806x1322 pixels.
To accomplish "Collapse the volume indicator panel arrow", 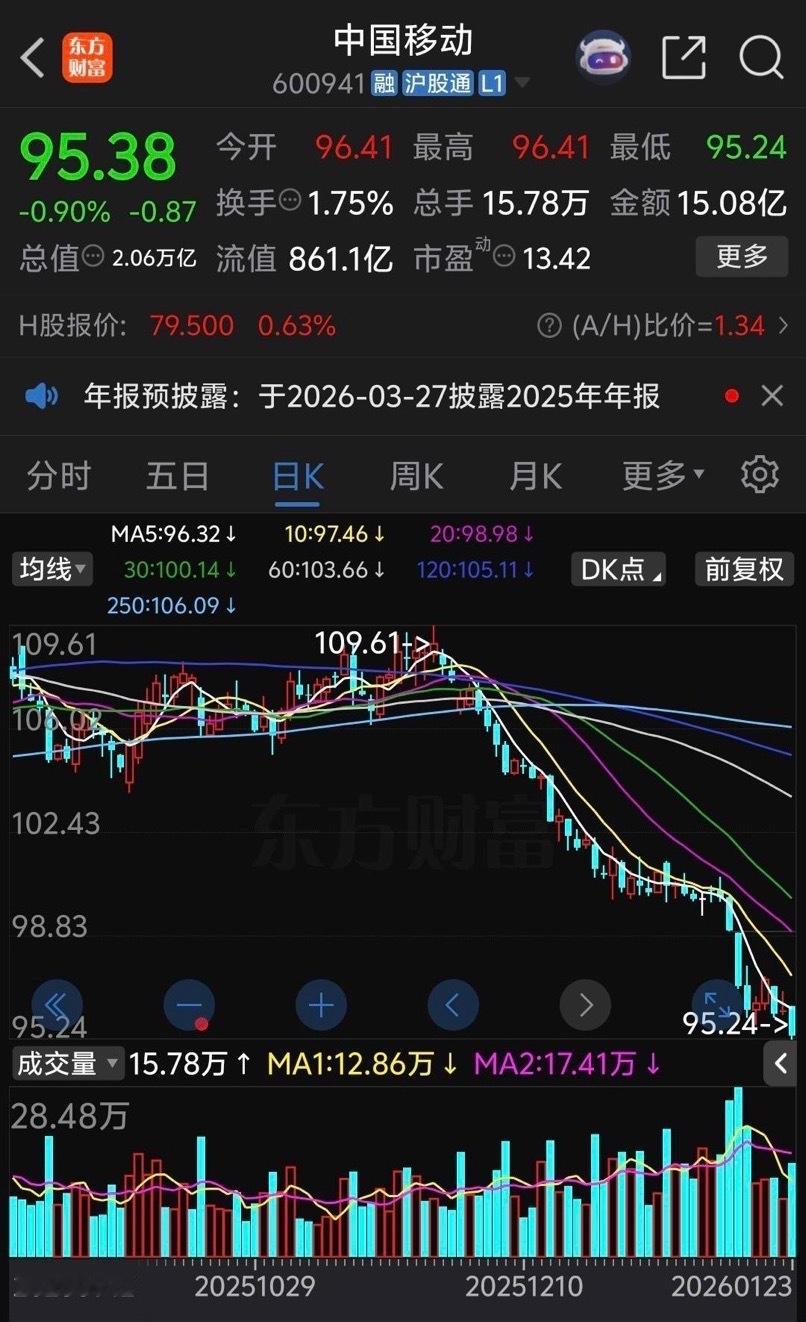I will [780, 1065].
